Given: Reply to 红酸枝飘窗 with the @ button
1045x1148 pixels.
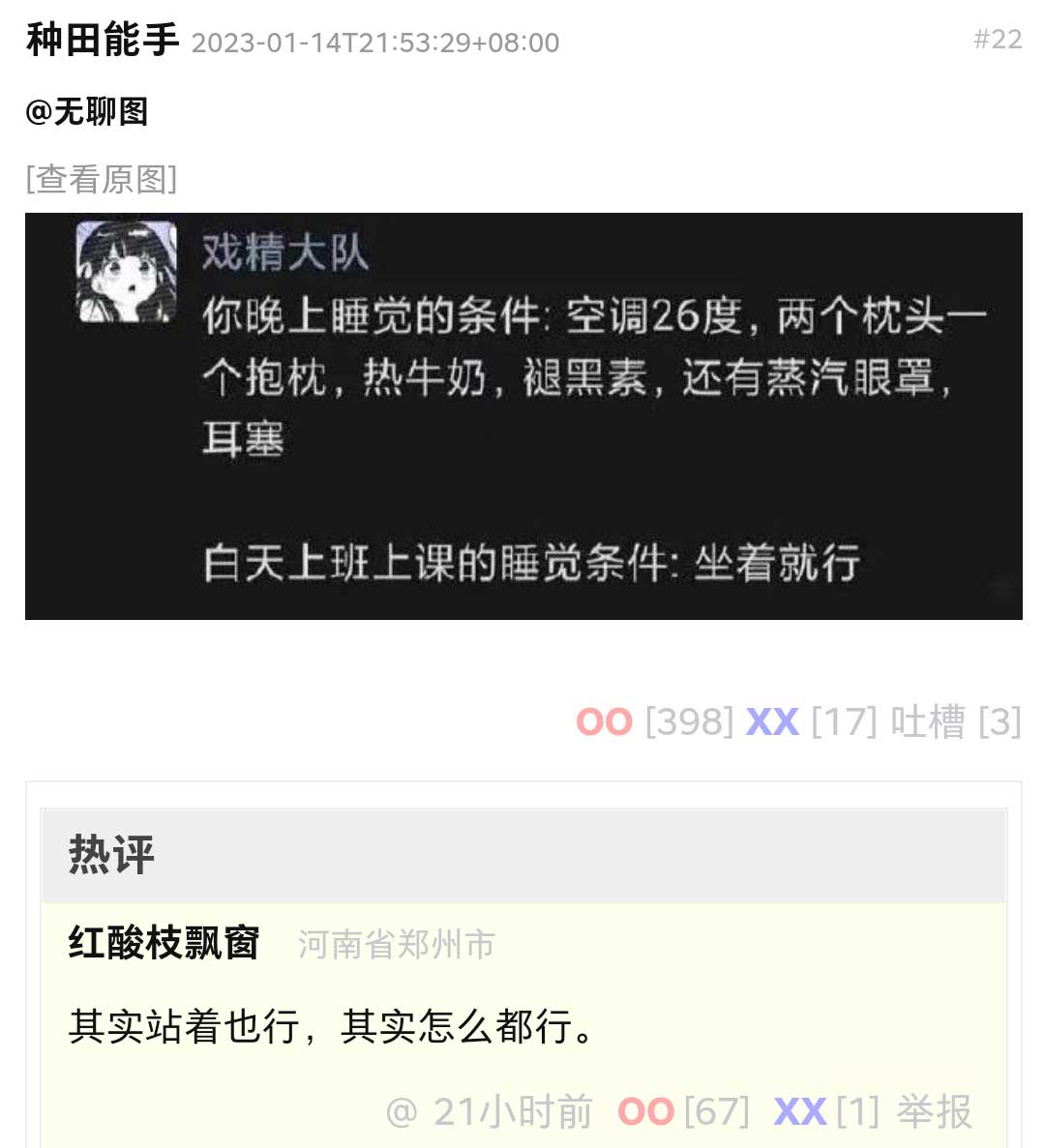Looking at the screenshot, I should pyautogui.click(x=401, y=1112).
